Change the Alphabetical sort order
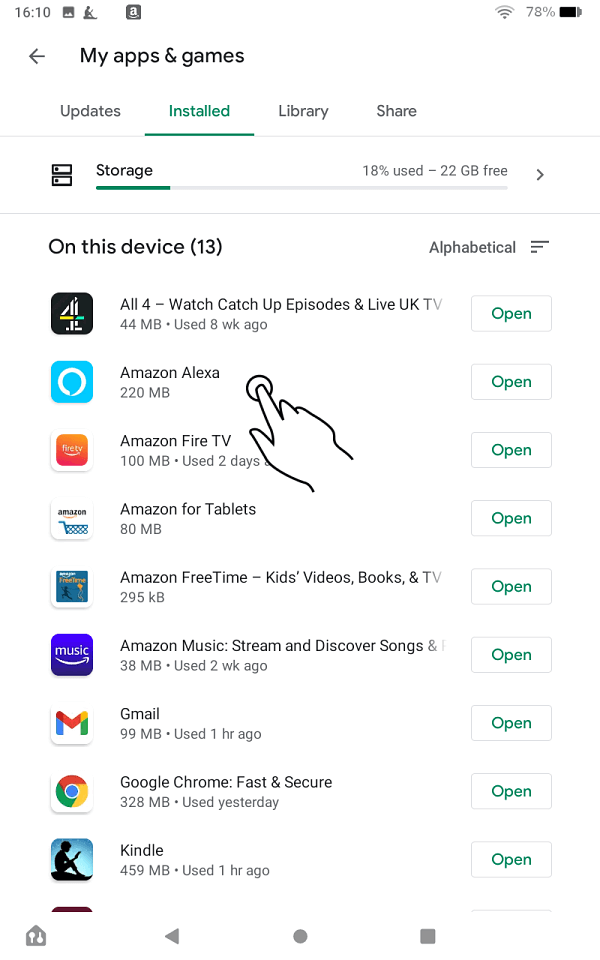 coord(489,247)
